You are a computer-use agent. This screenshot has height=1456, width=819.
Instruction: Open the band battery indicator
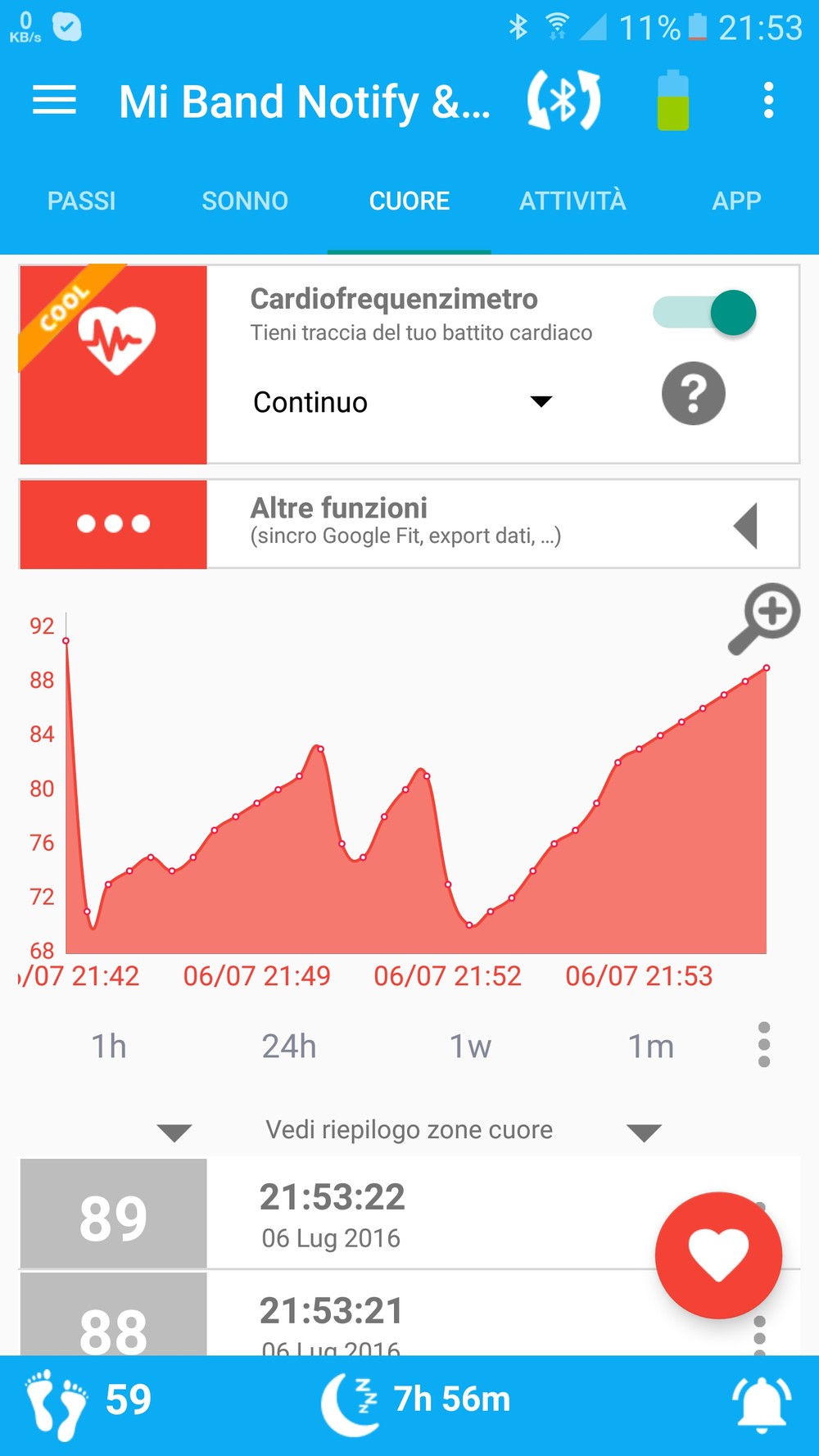672,101
